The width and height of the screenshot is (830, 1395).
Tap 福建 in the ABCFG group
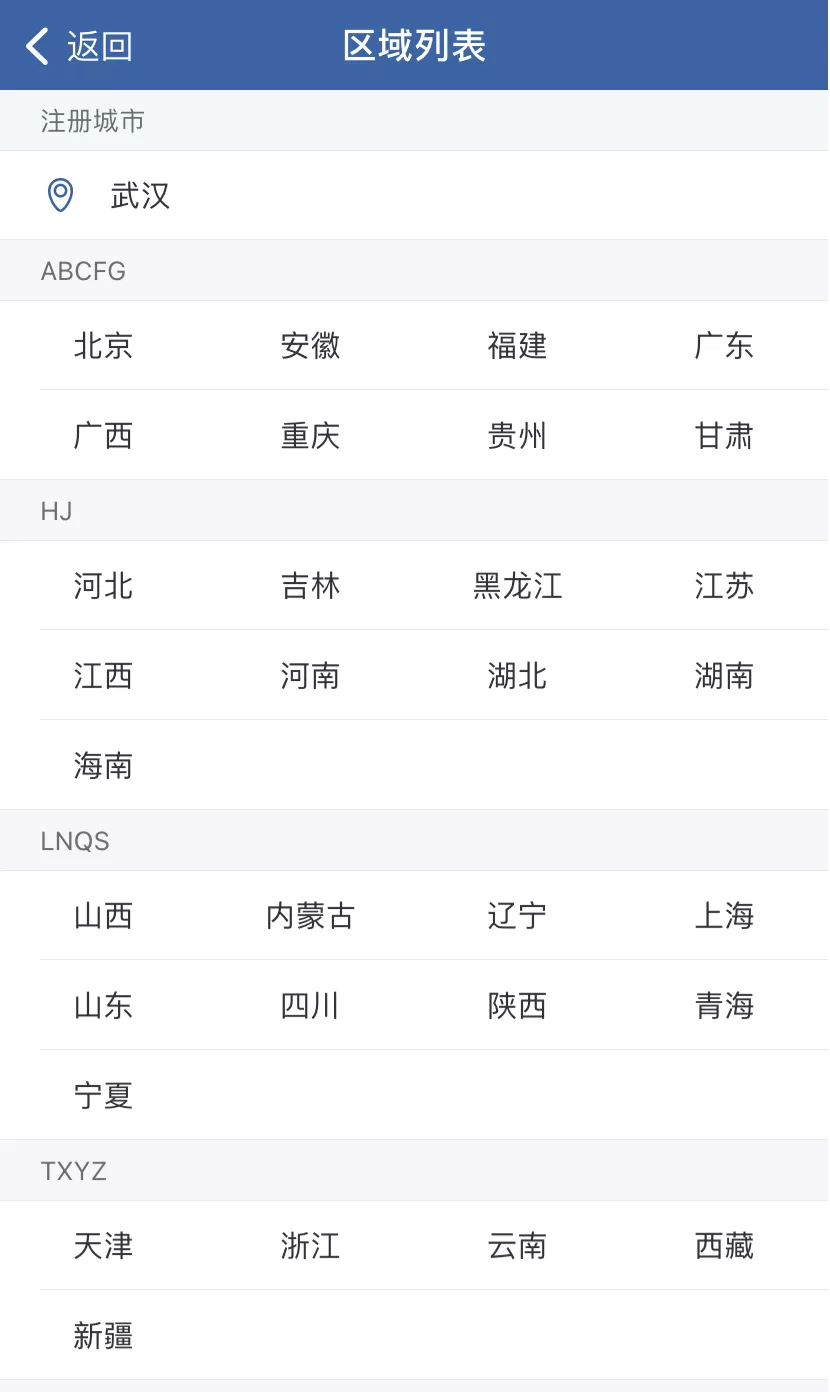pos(517,346)
